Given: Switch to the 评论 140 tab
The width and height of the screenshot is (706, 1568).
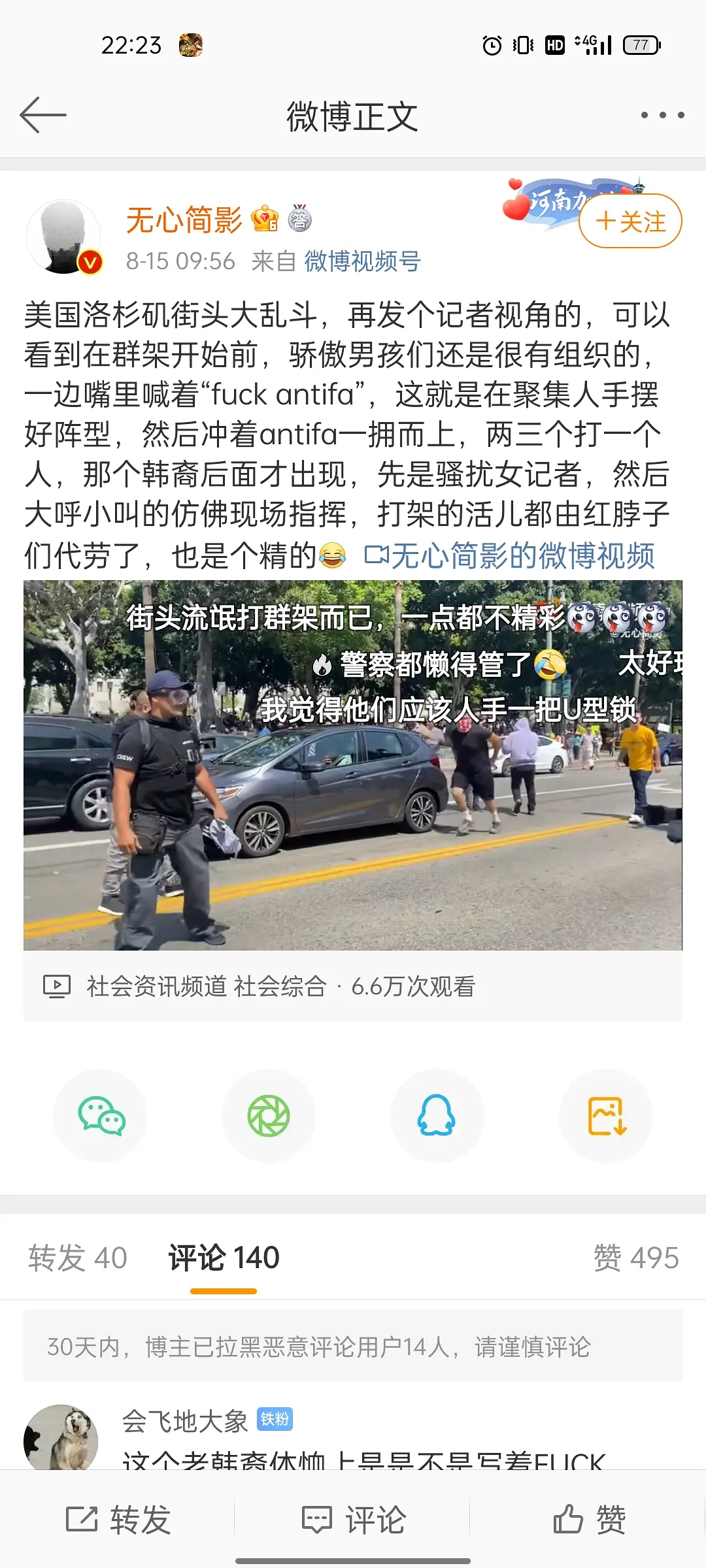Looking at the screenshot, I should click(224, 1258).
